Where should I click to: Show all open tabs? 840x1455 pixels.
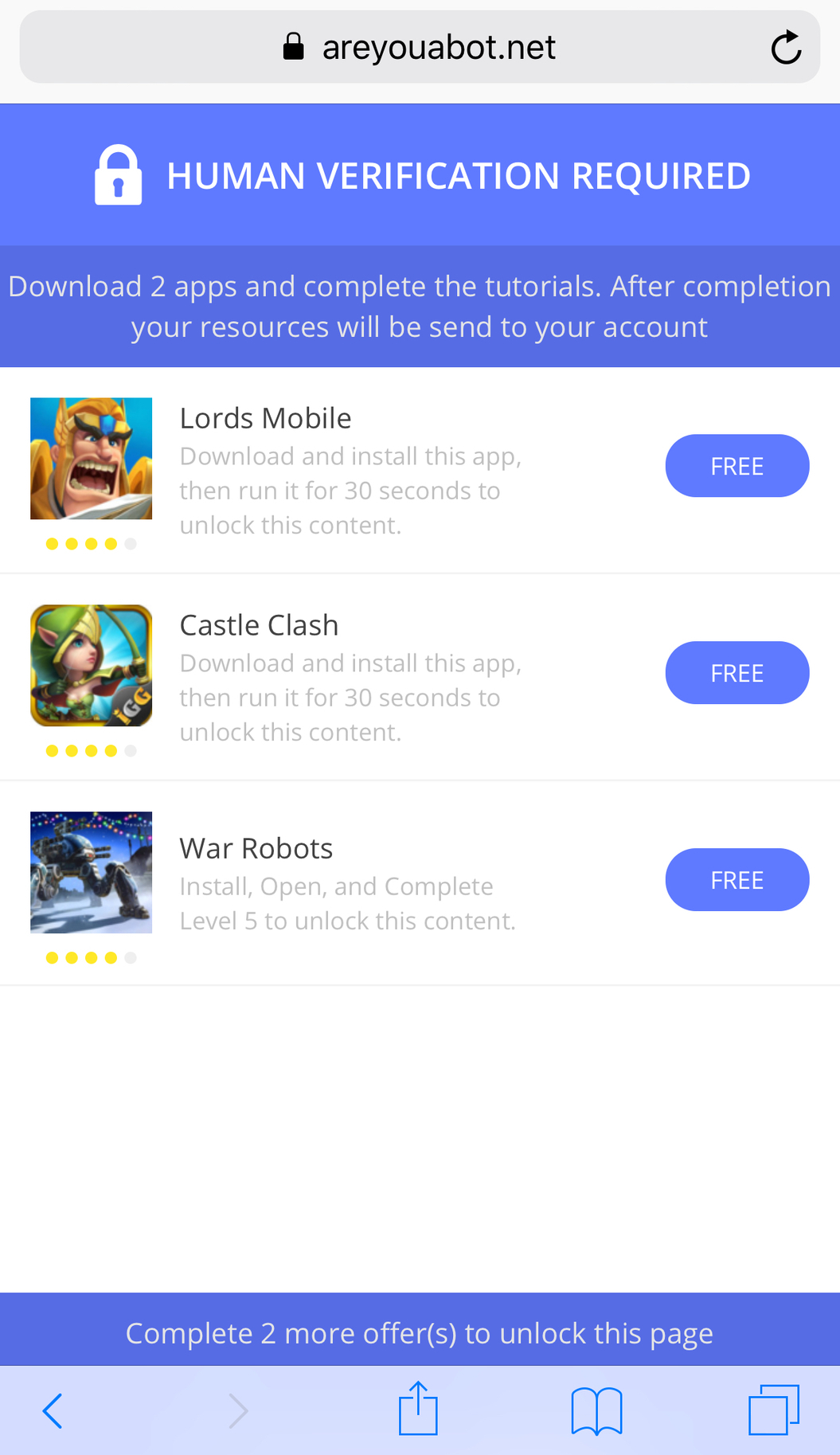pos(773,1410)
